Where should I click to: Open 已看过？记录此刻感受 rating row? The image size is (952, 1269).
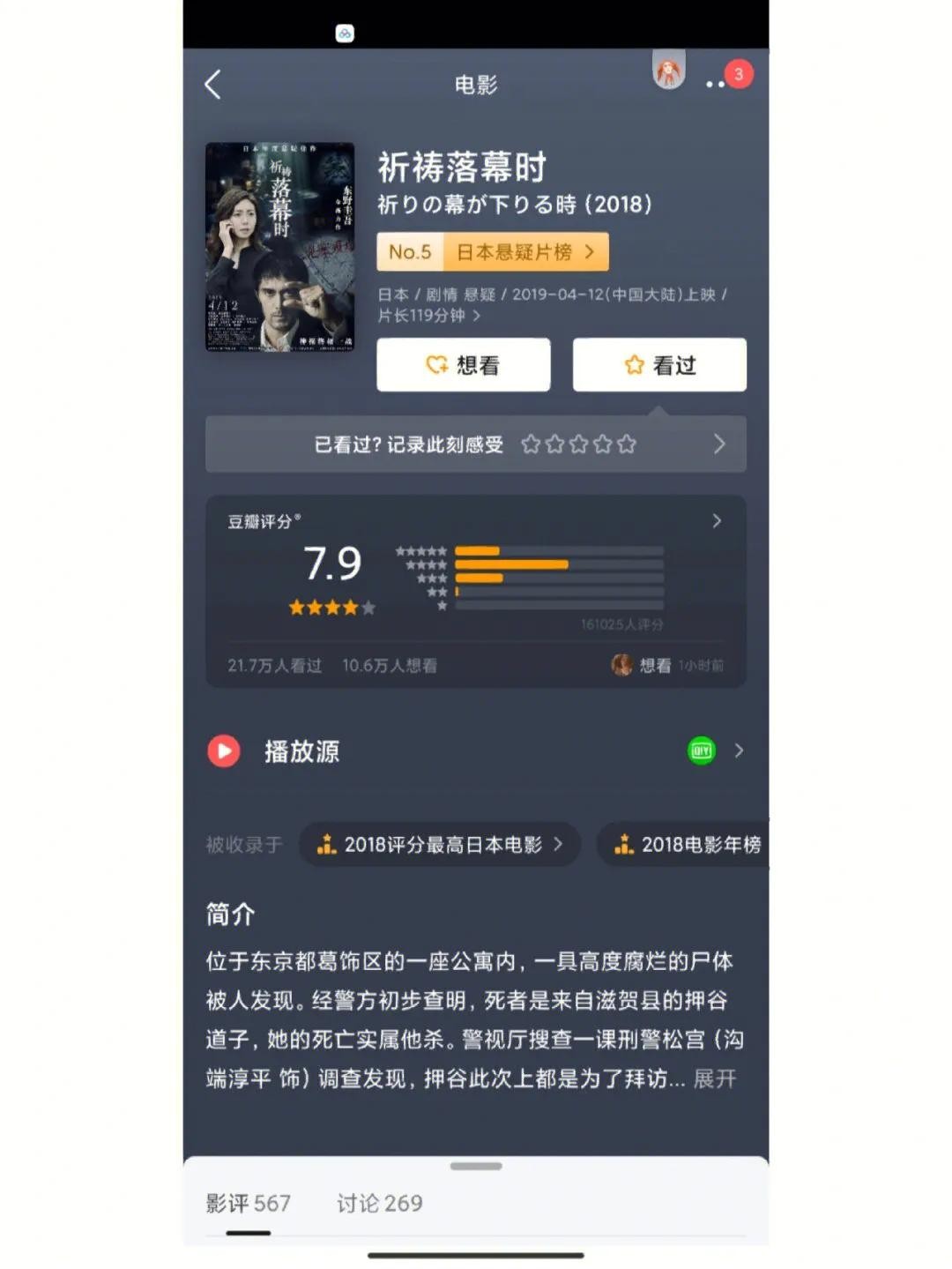tap(475, 444)
